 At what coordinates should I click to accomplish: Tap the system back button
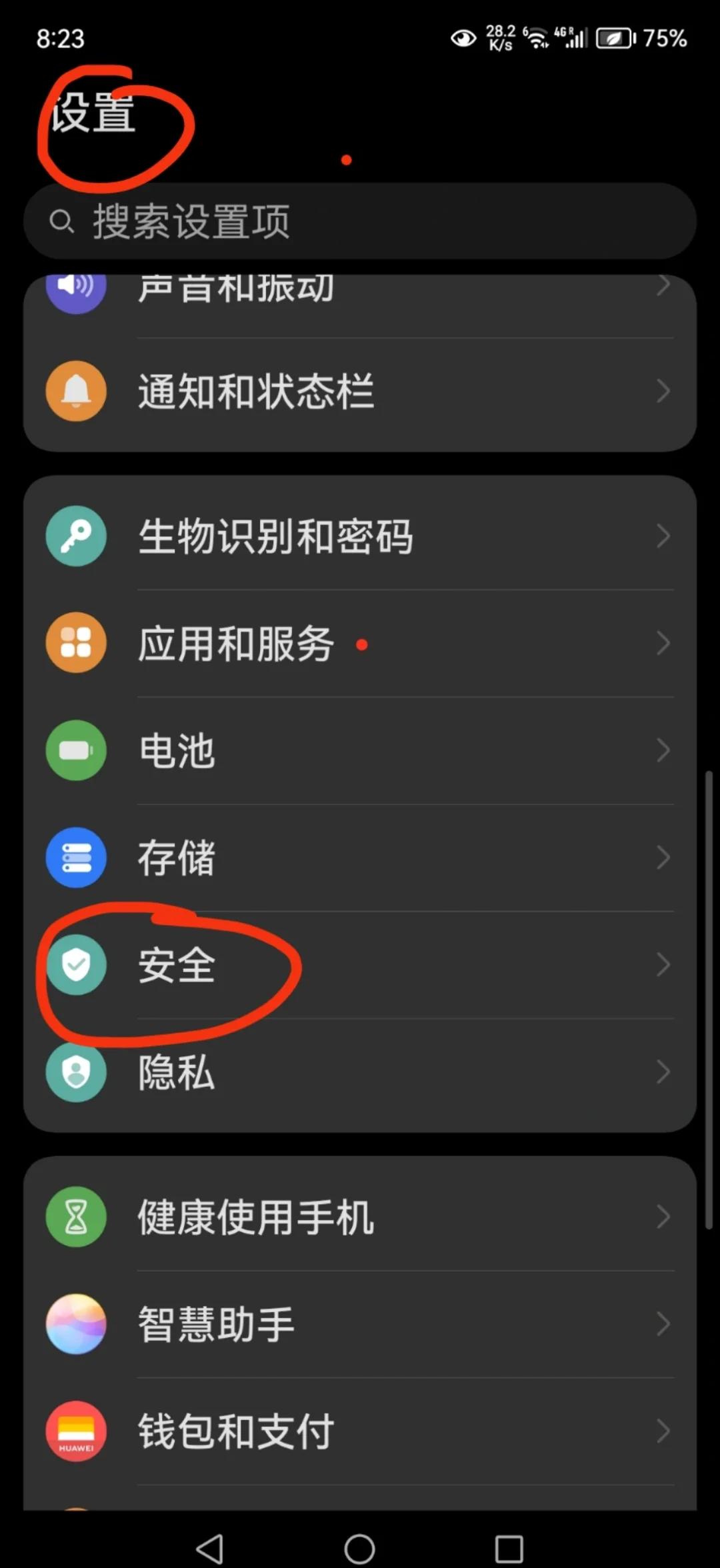pyautogui.click(x=210, y=1549)
